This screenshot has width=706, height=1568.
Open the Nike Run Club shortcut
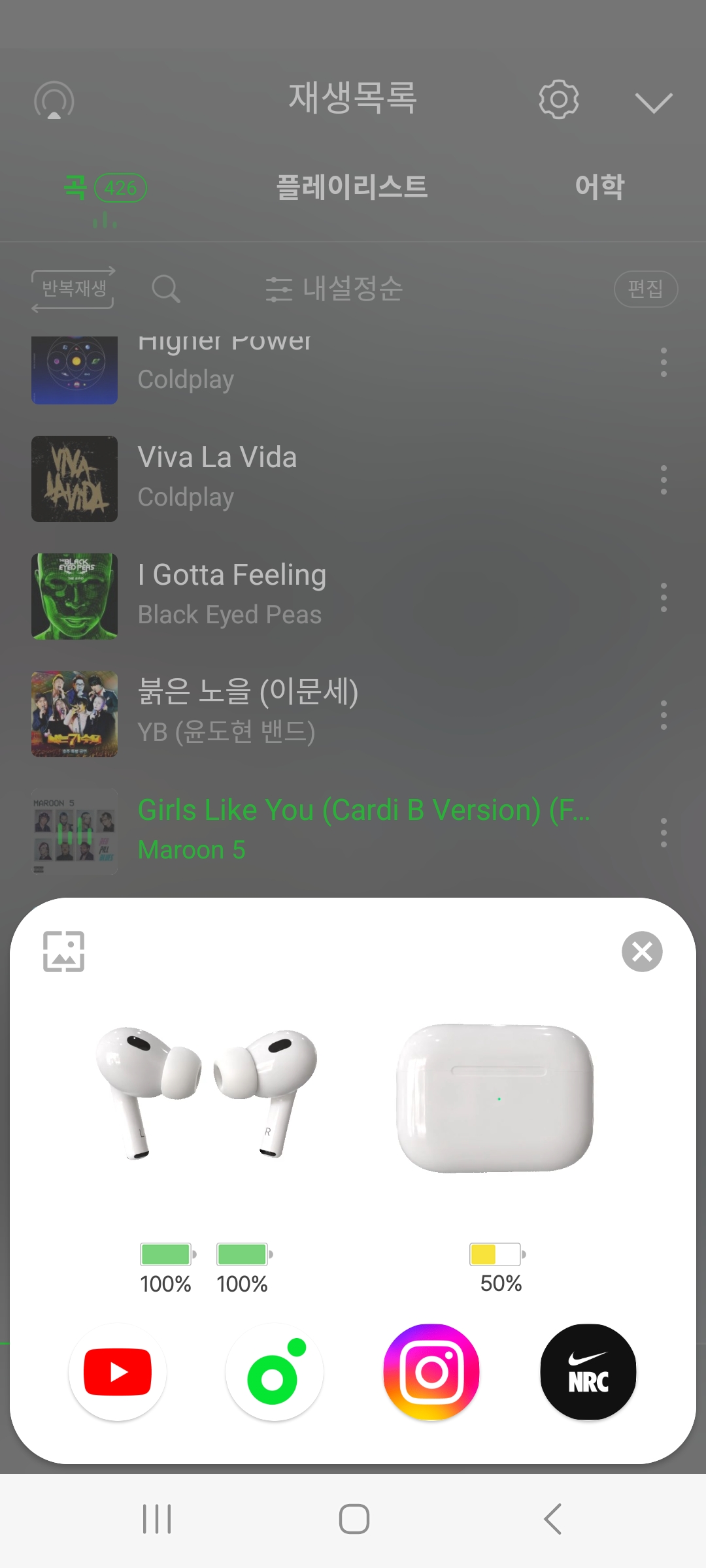coord(588,1372)
